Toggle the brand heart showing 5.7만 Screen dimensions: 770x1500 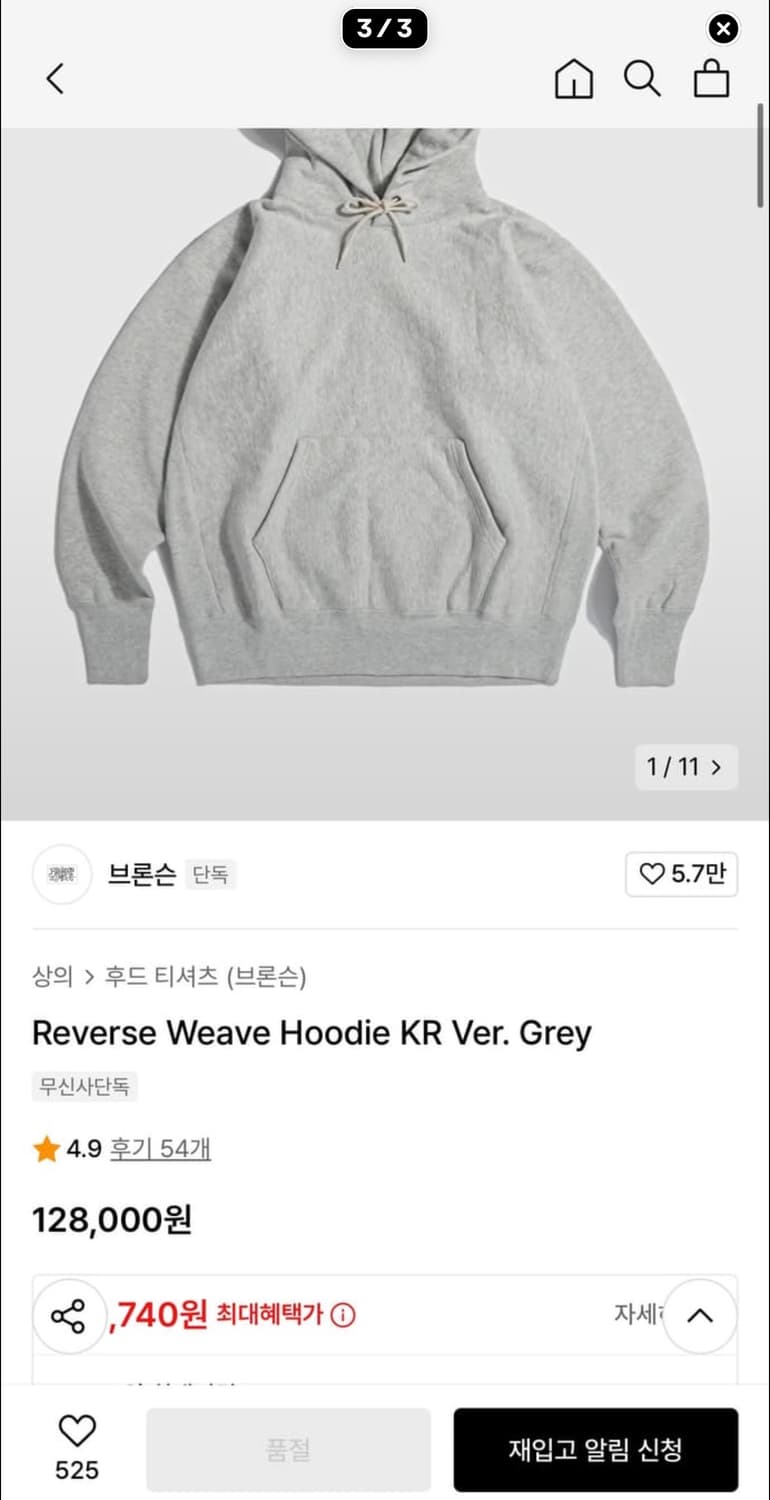point(681,874)
